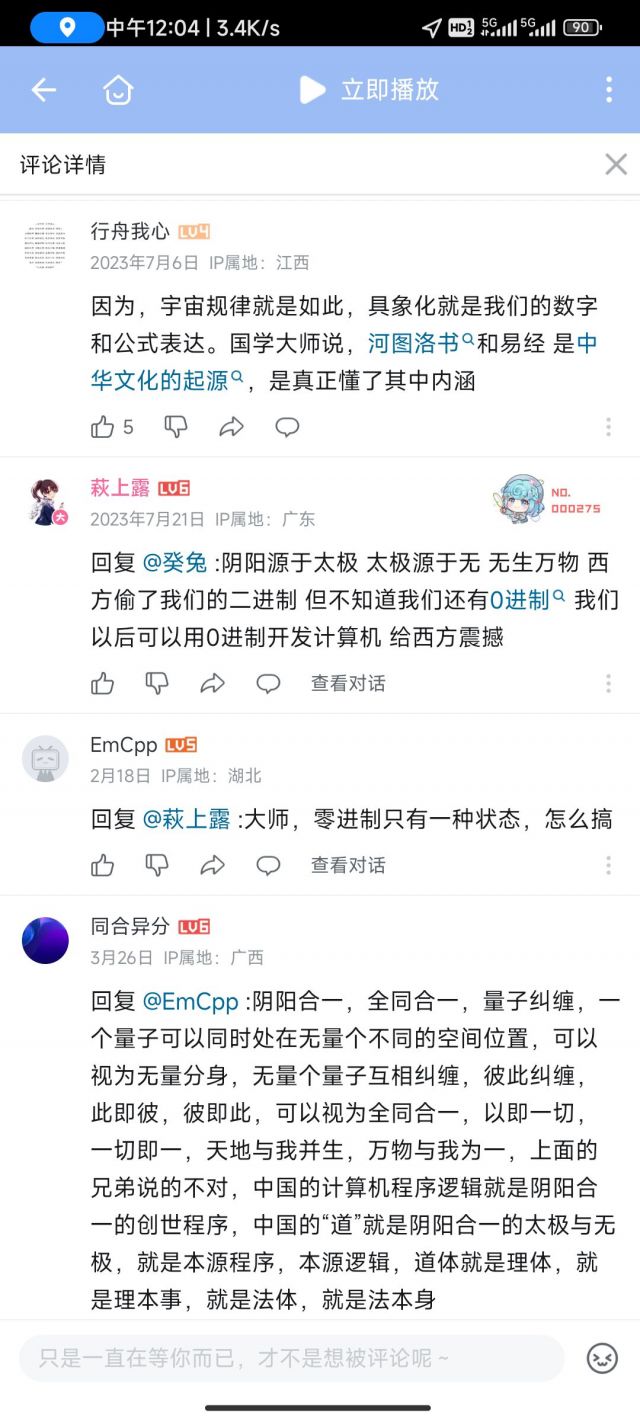Share 行舟我心's comment
The width and height of the screenshot is (640, 1422).
231,427
